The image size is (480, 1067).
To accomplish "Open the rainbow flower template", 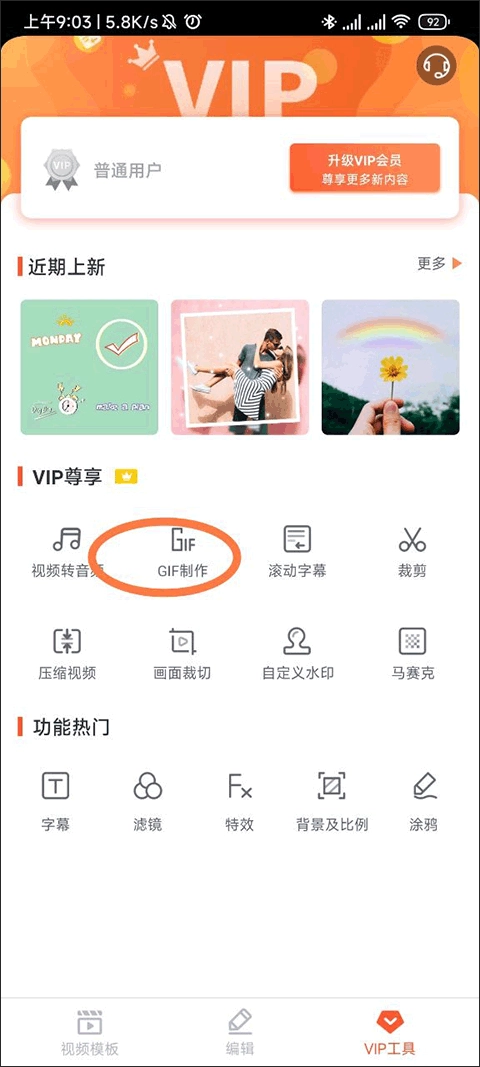I will point(391,367).
